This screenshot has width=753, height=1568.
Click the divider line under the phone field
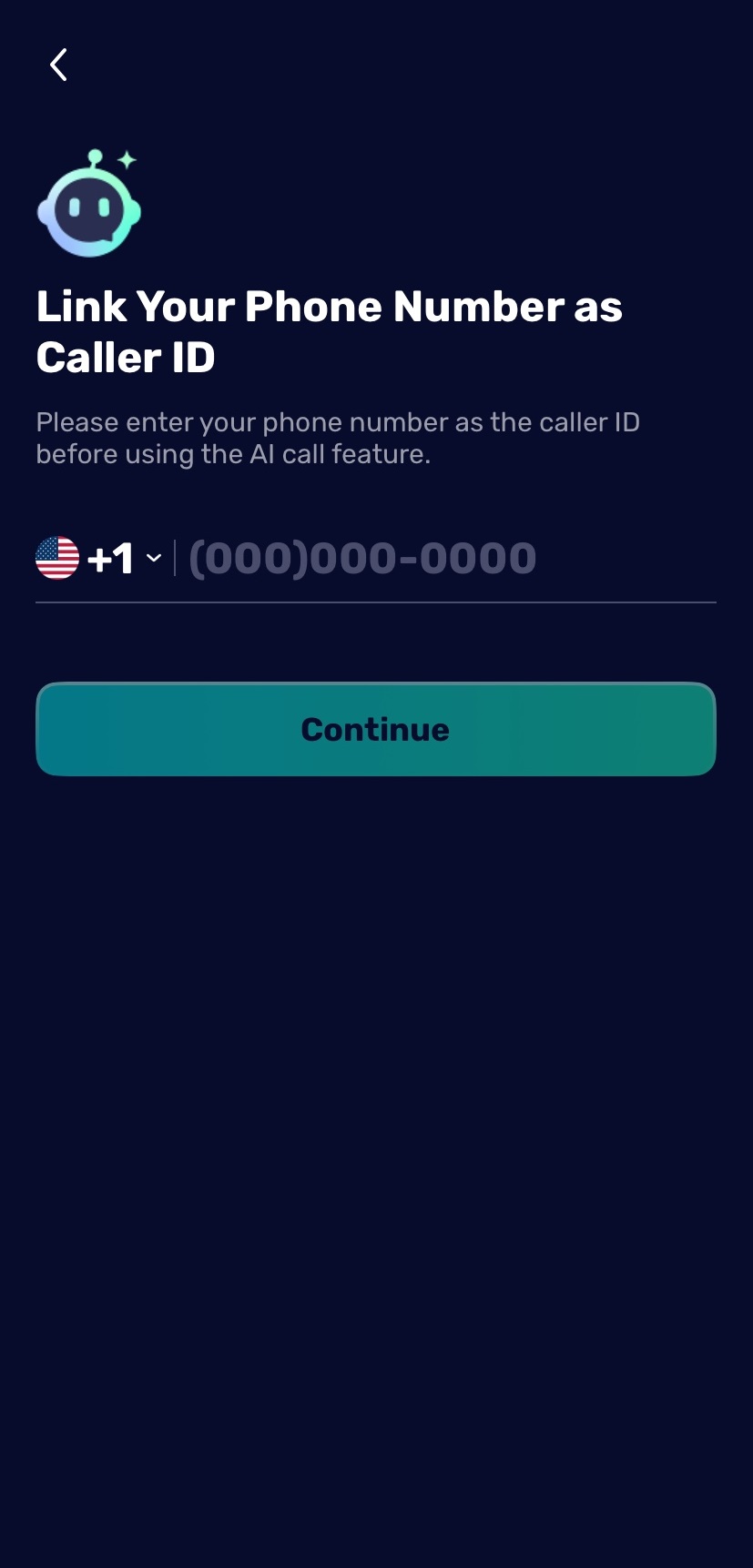tap(376, 600)
